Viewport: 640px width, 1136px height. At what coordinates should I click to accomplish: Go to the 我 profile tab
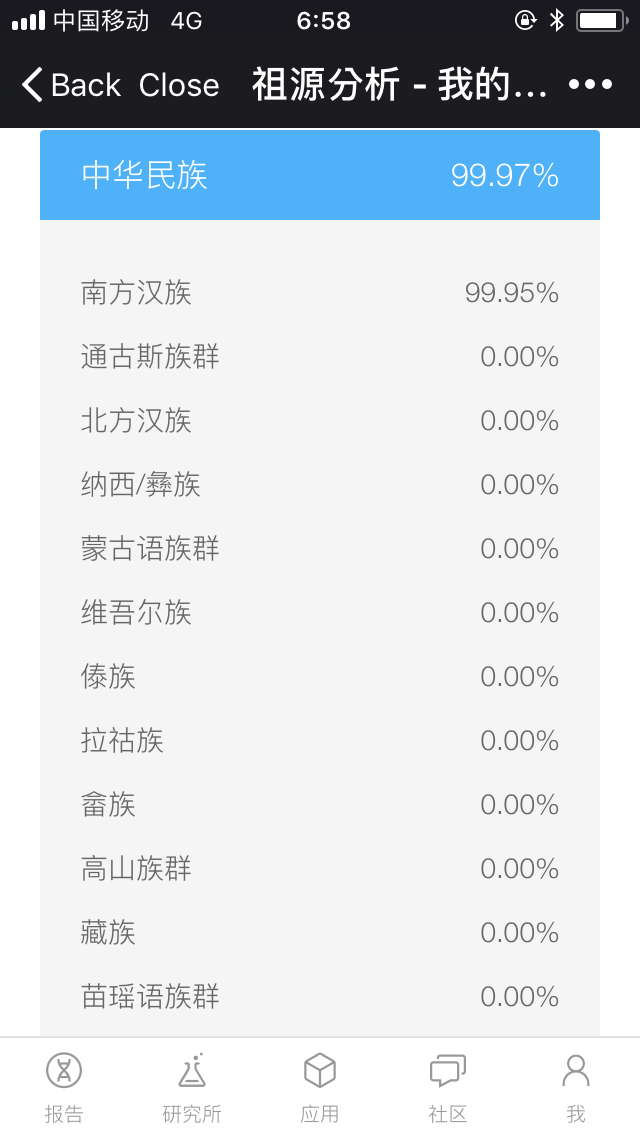point(575,1087)
